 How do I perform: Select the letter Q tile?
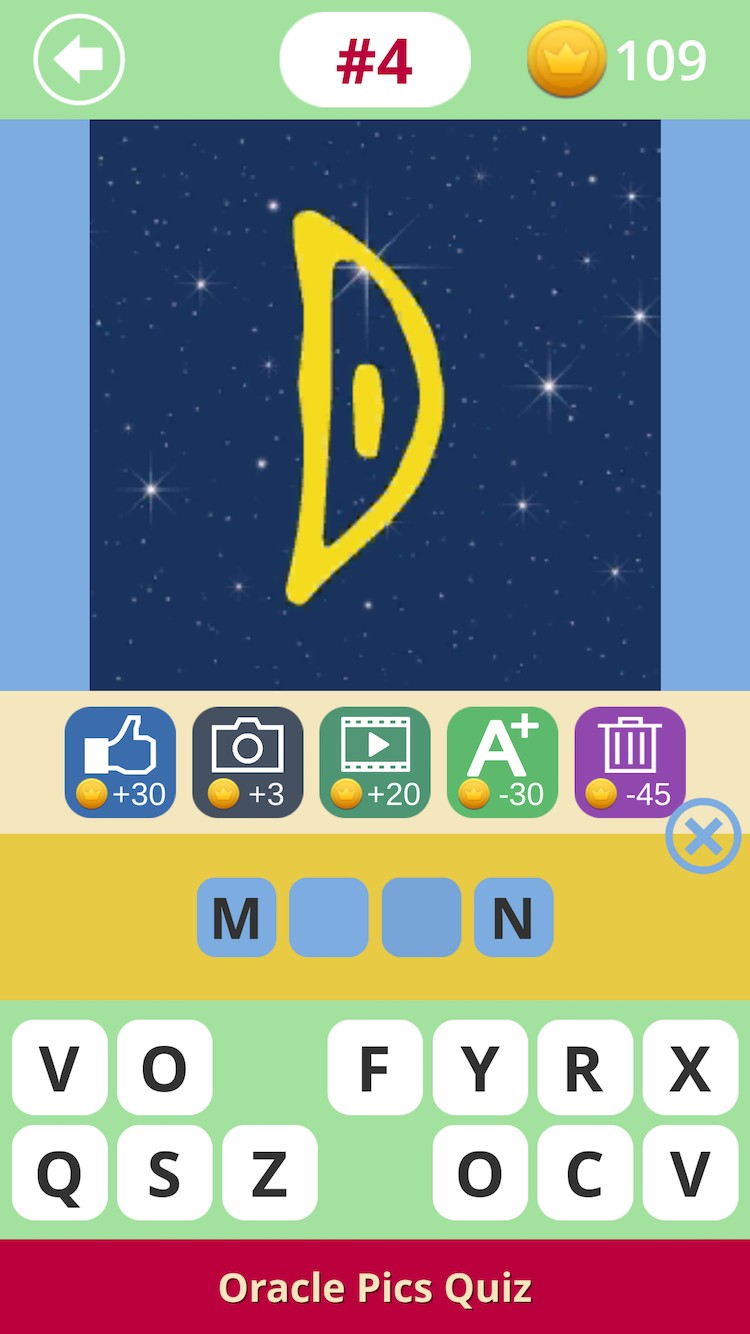(60, 1173)
